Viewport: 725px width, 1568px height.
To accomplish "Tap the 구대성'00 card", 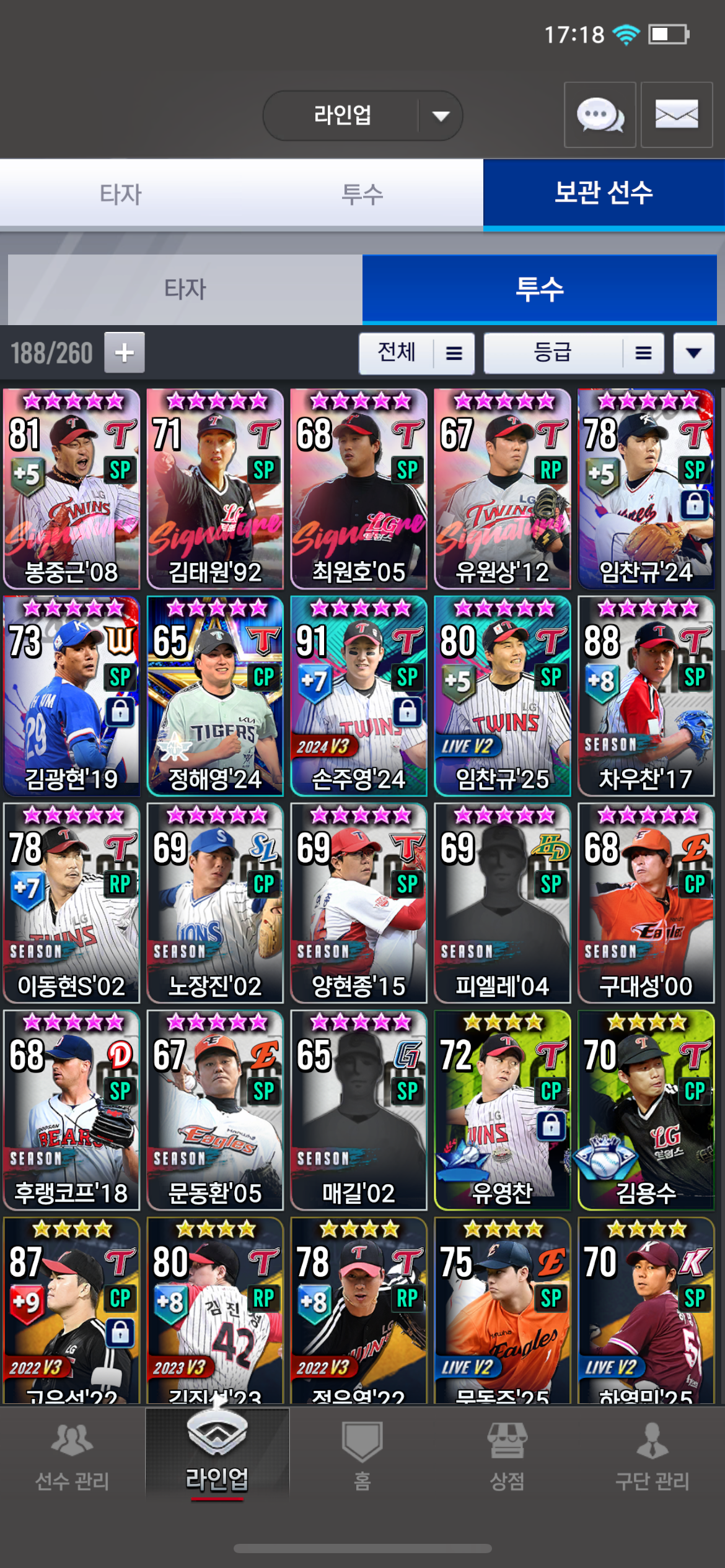I will click(646, 903).
